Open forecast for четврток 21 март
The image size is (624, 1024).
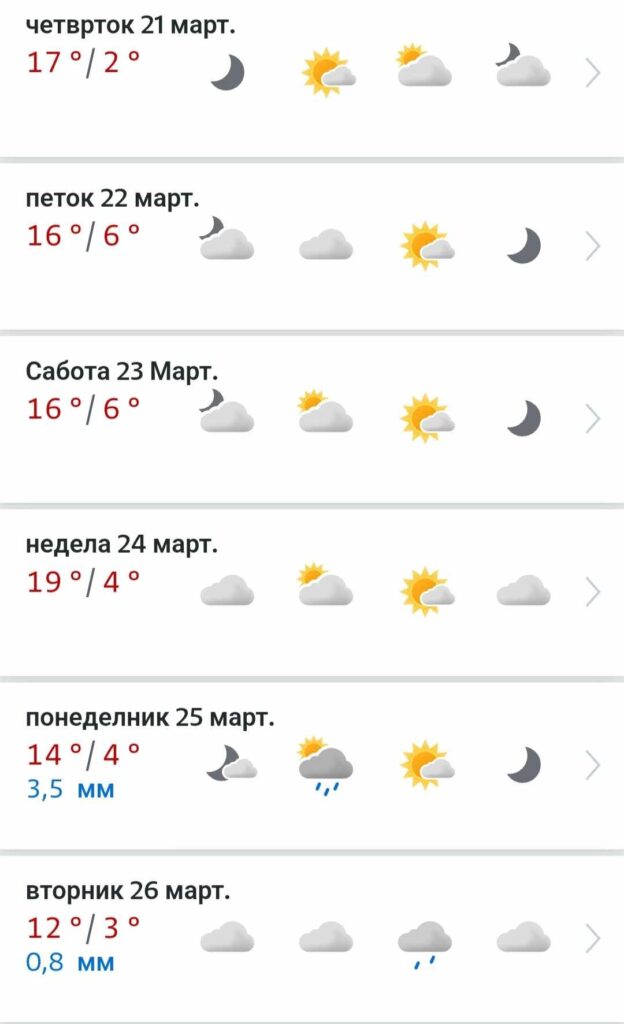592,73
